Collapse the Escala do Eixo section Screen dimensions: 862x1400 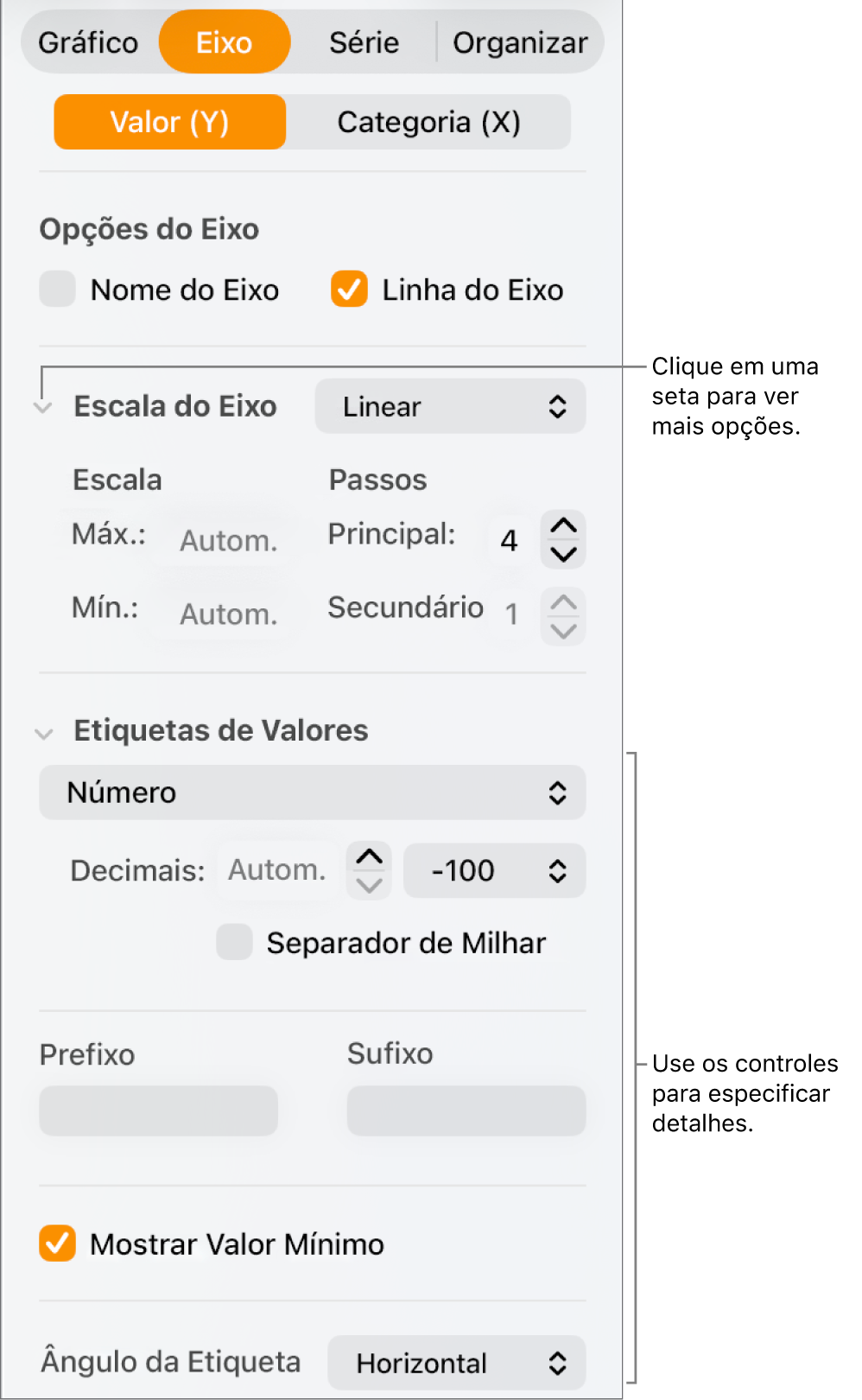coord(42,408)
